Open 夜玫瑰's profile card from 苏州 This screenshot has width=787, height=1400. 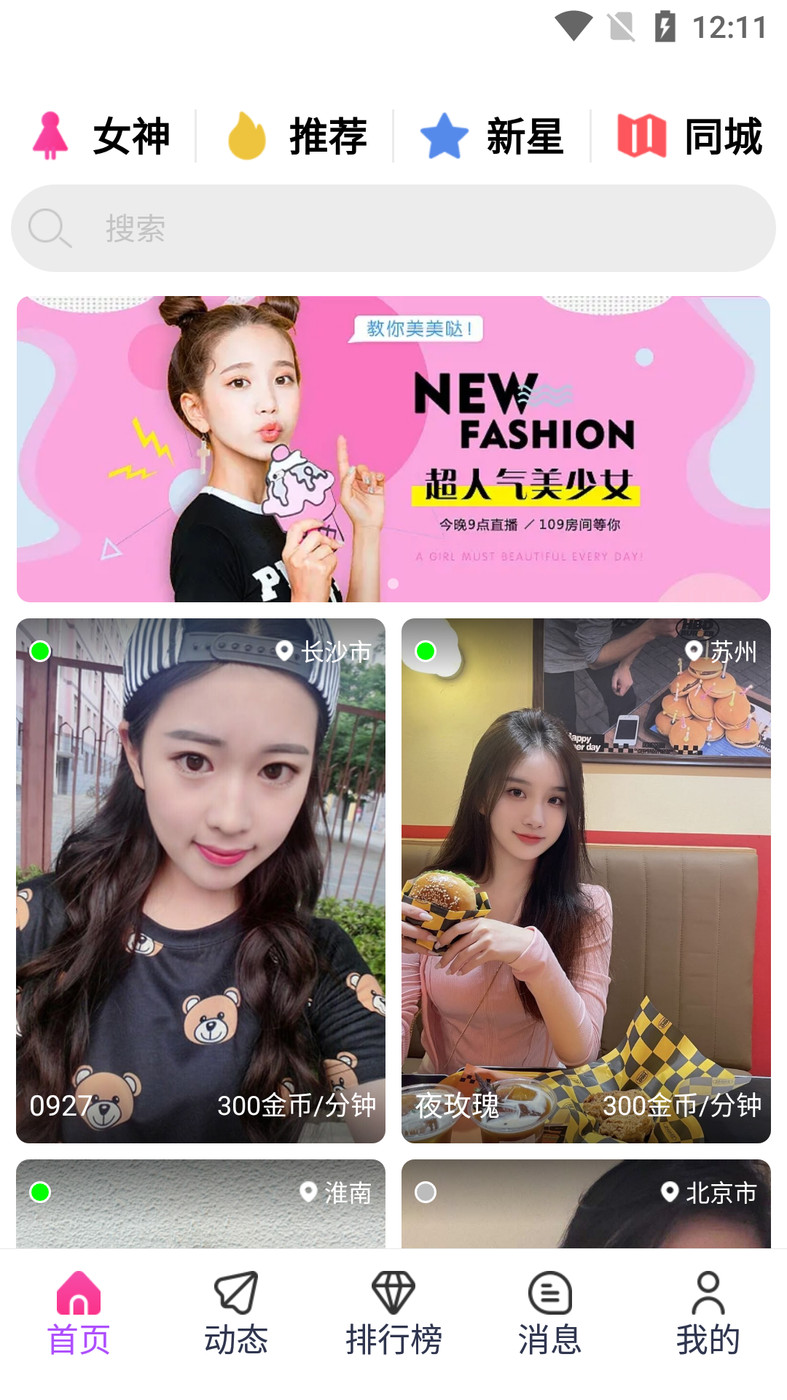(x=586, y=880)
